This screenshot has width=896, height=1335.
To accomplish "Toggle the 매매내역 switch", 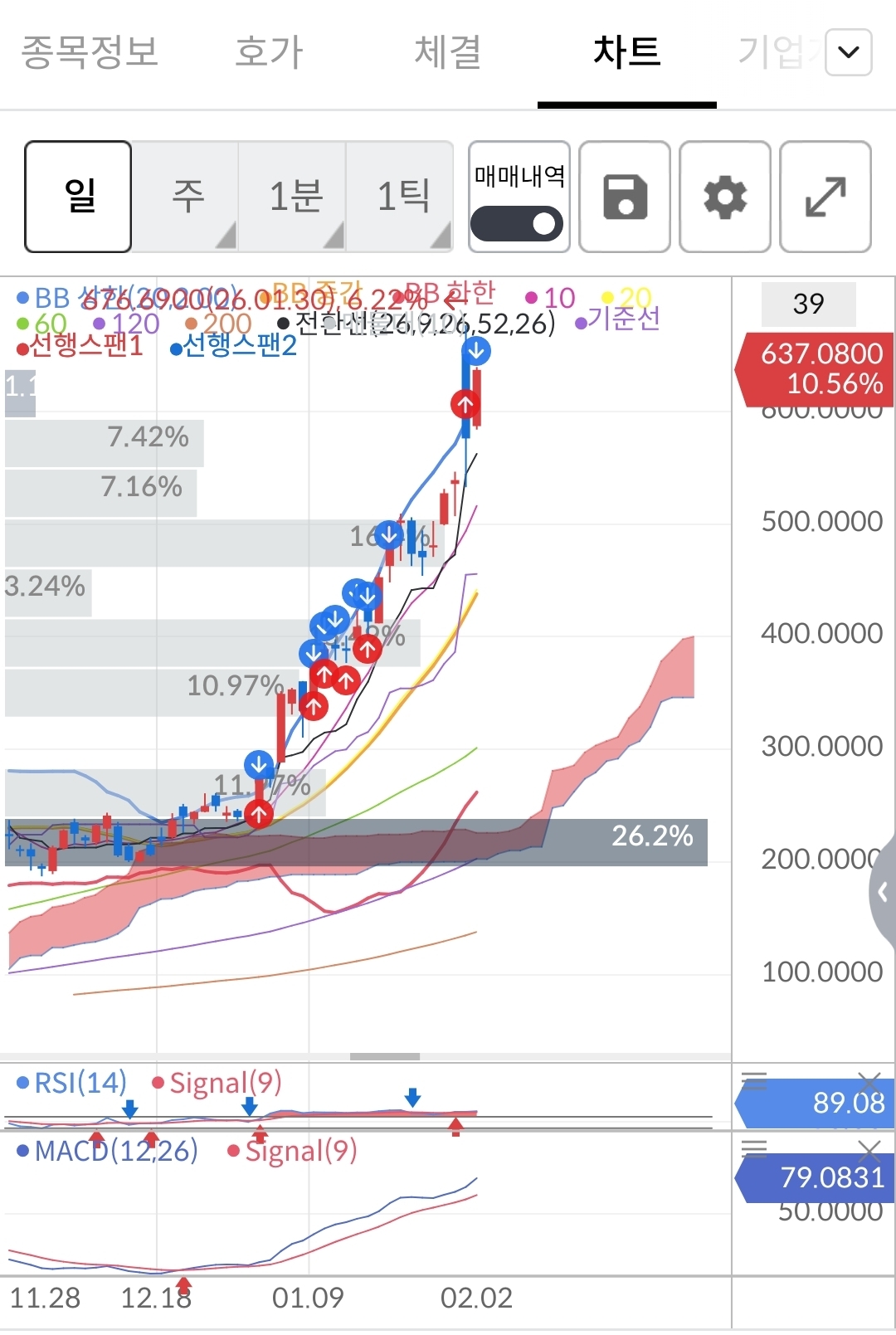I will click(518, 223).
